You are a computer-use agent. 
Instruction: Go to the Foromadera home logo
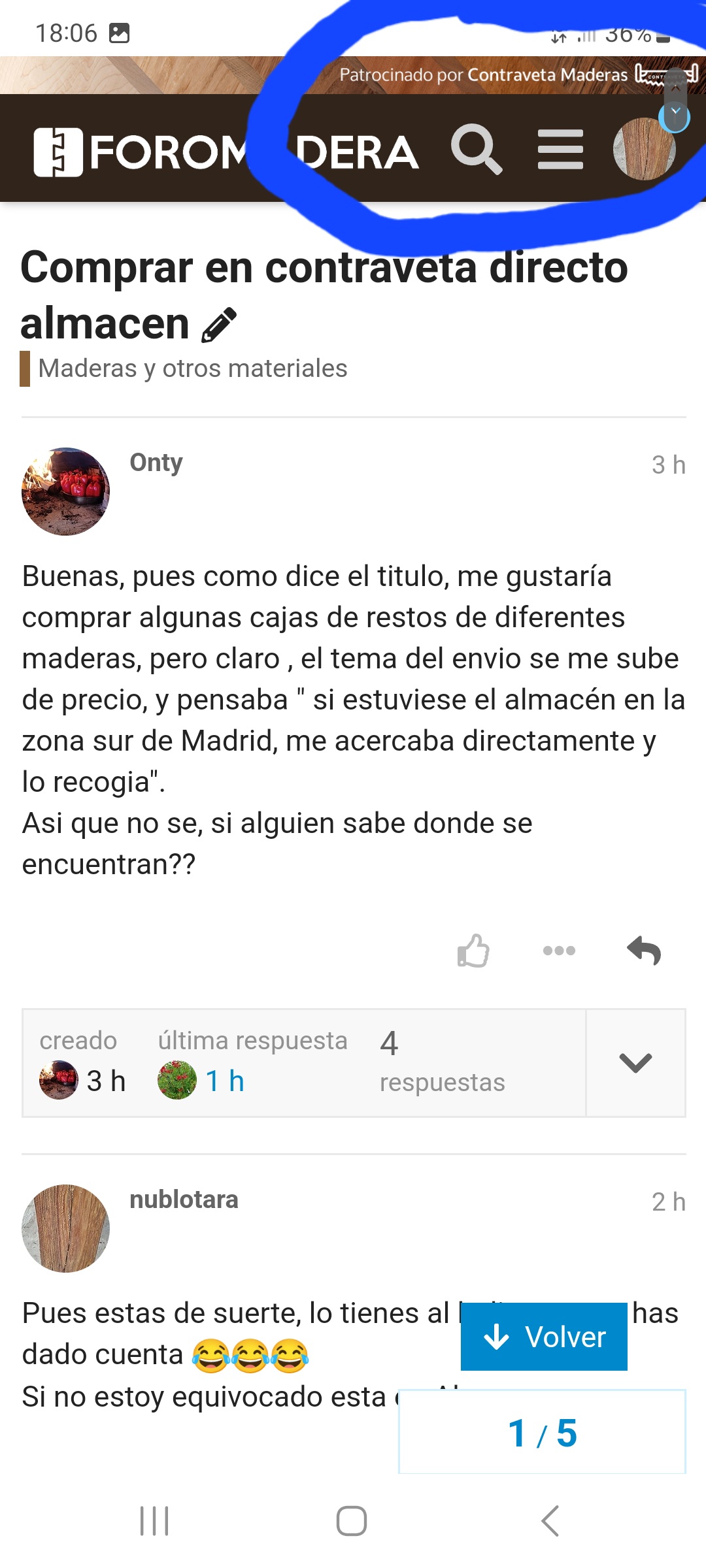click(226, 152)
